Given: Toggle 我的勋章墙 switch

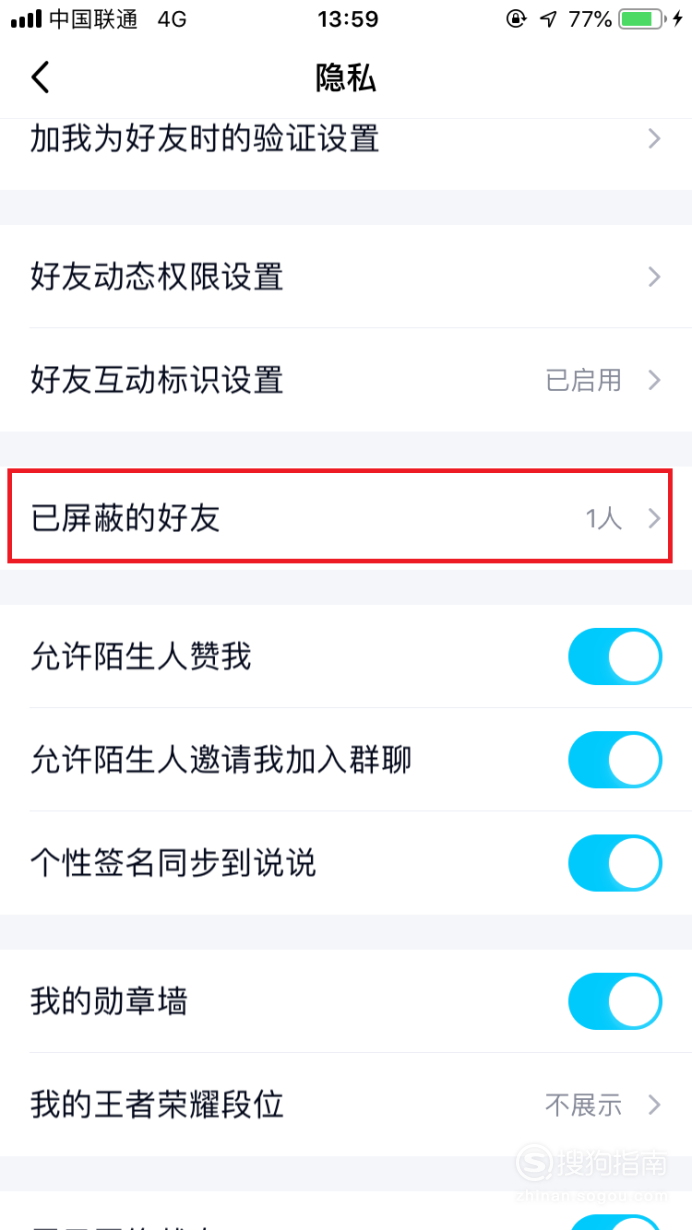Looking at the screenshot, I should 615,1001.
